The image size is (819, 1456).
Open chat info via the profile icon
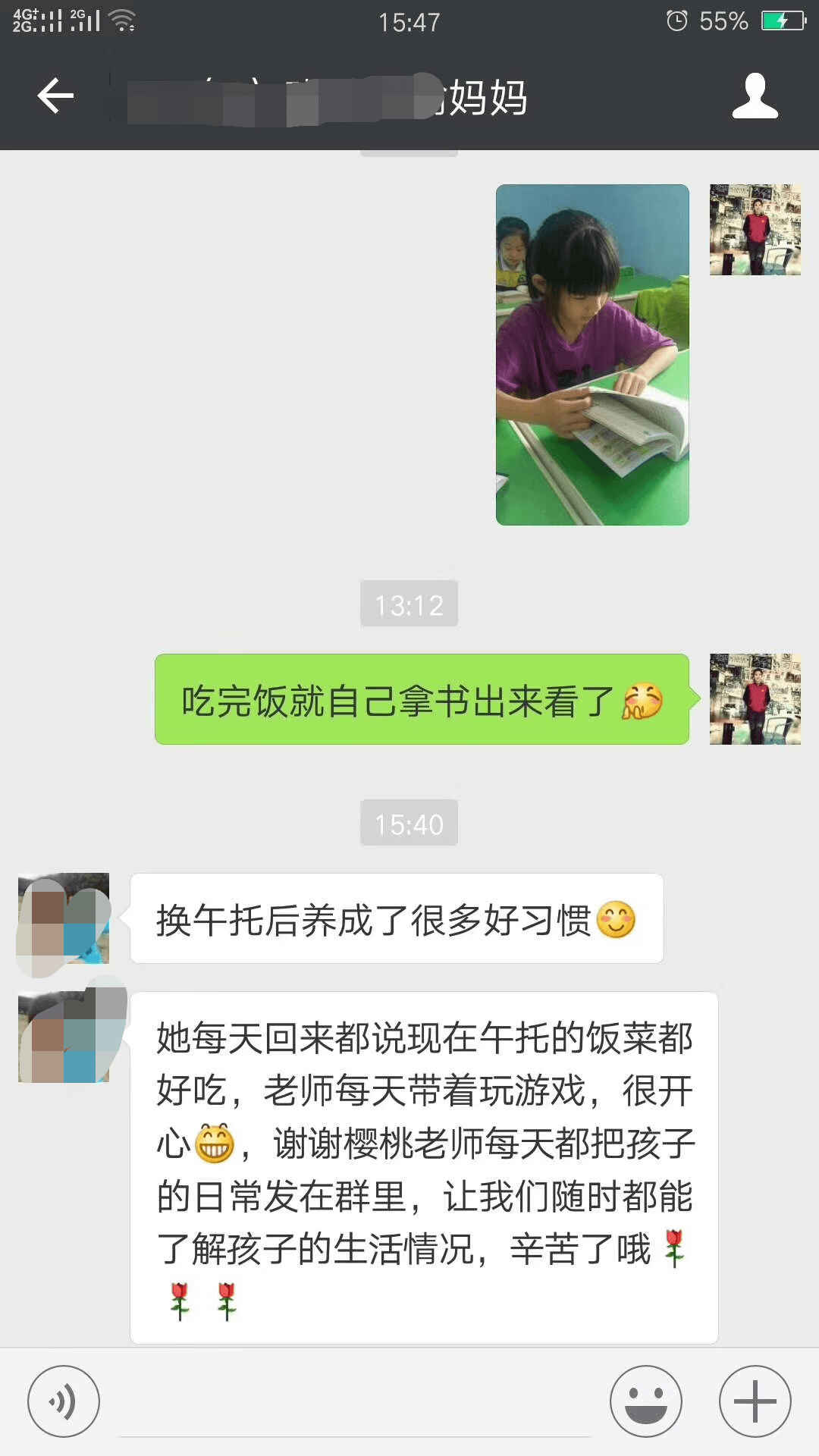755,96
